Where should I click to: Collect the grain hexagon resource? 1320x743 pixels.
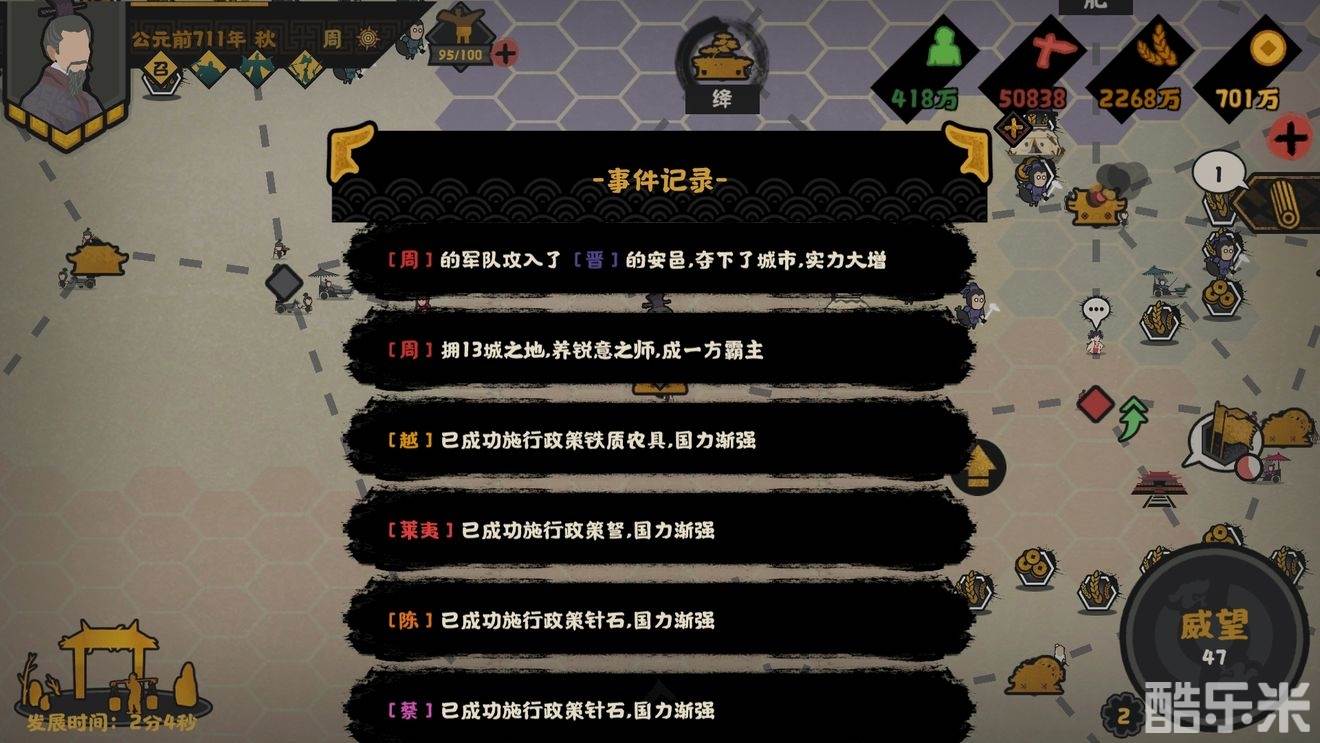1159,322
